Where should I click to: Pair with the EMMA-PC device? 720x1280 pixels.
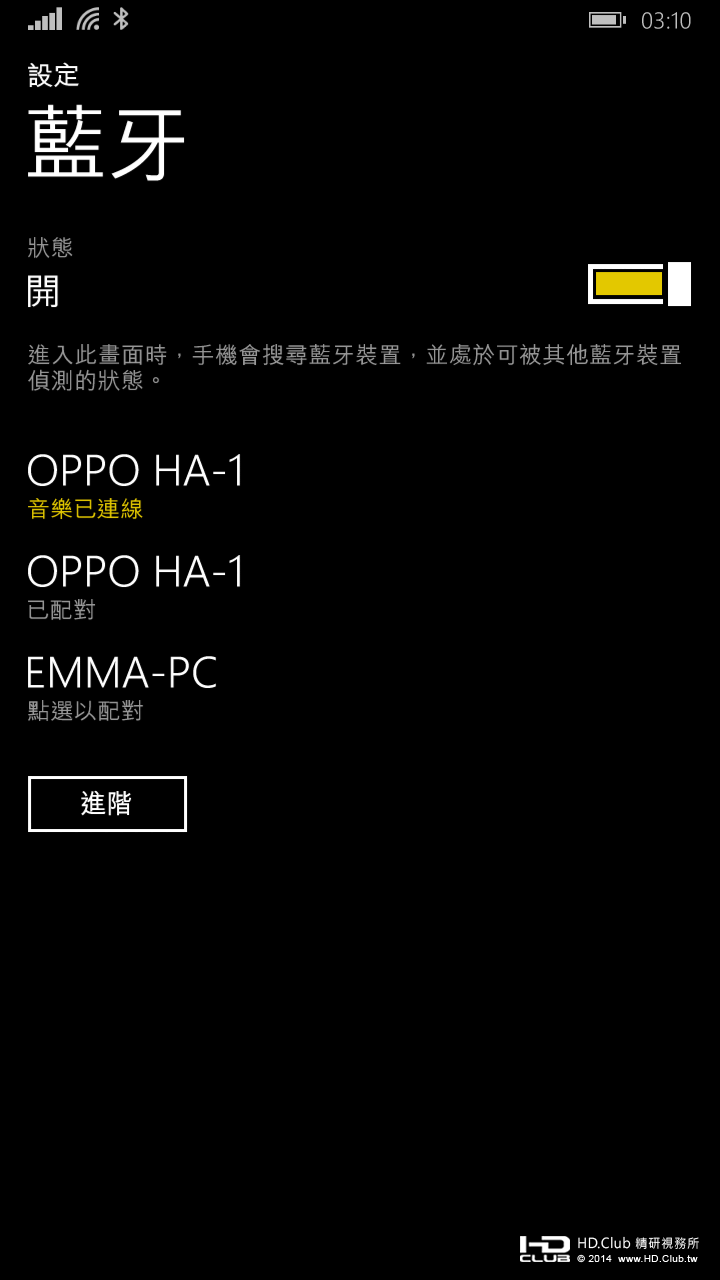coord(122,685)
